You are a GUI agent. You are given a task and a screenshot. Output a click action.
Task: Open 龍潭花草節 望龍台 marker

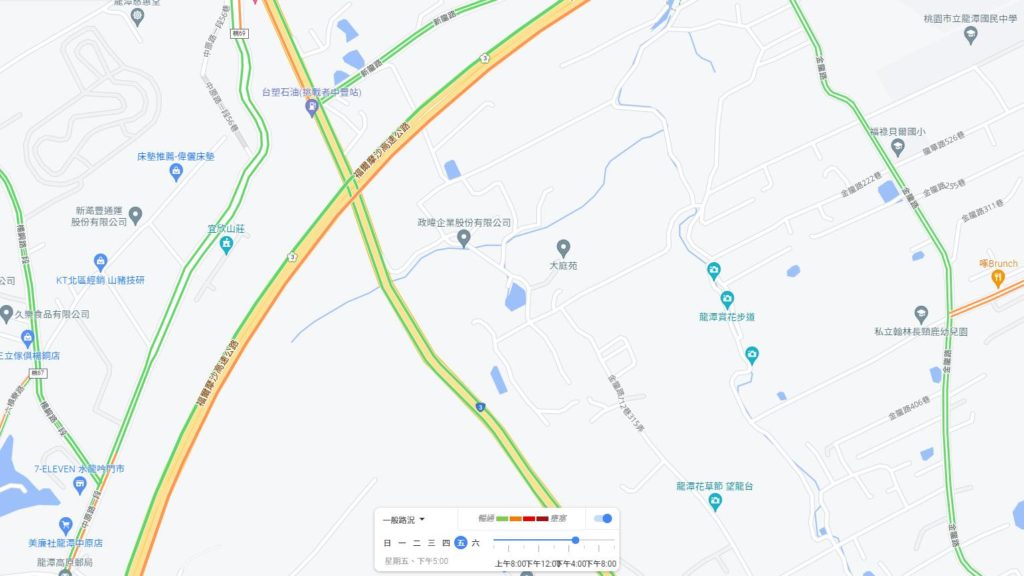[x=714, y=502]
